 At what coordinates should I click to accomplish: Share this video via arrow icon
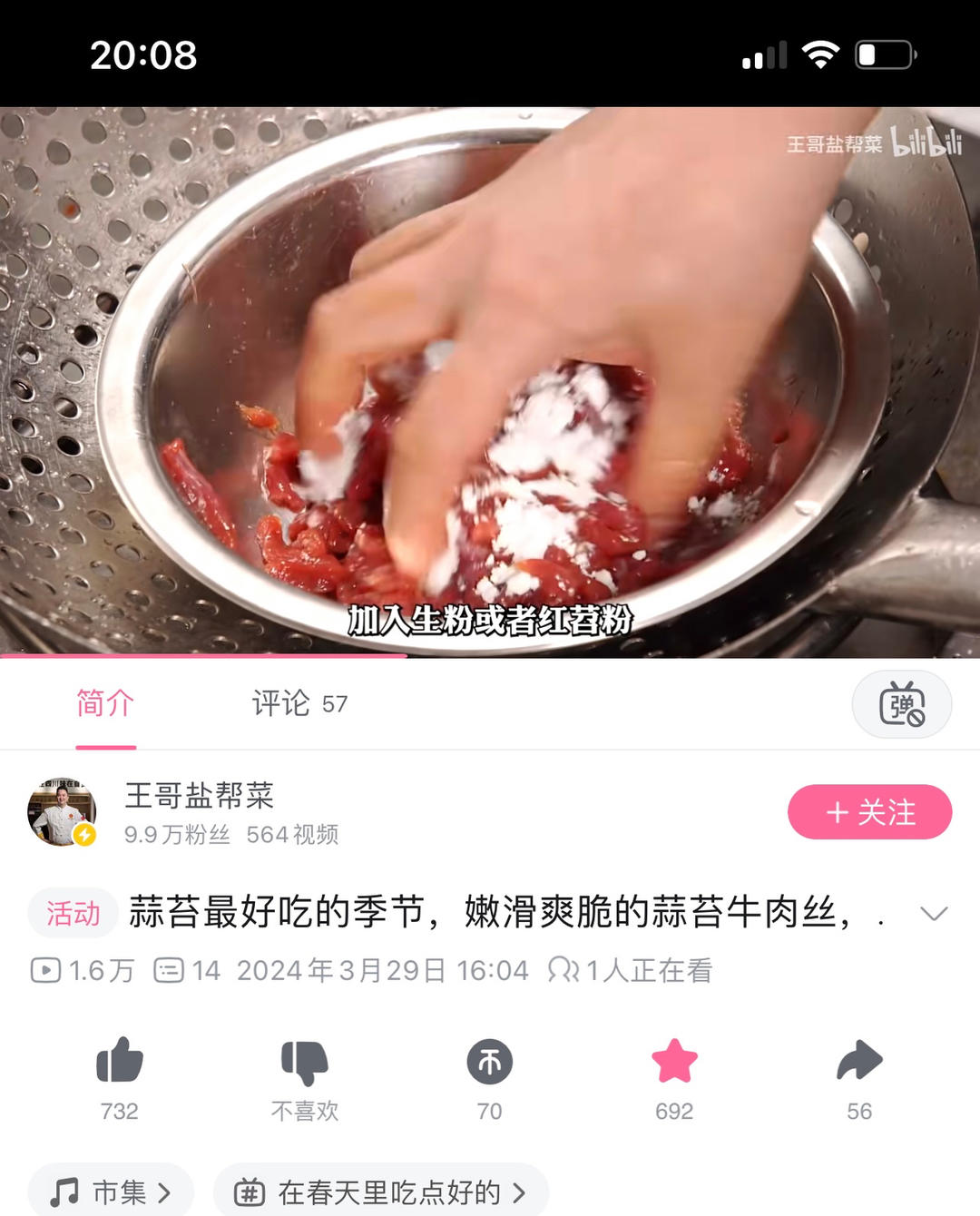(x=859, y=1061)
